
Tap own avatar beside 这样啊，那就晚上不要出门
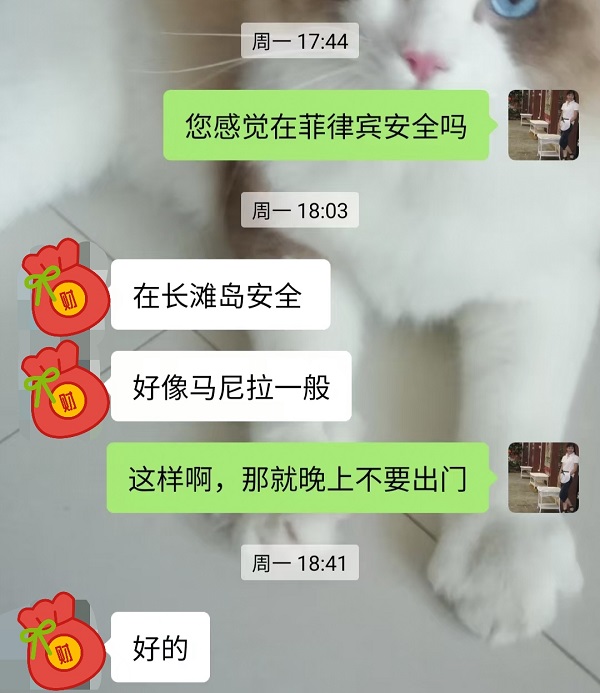point(543,477)
